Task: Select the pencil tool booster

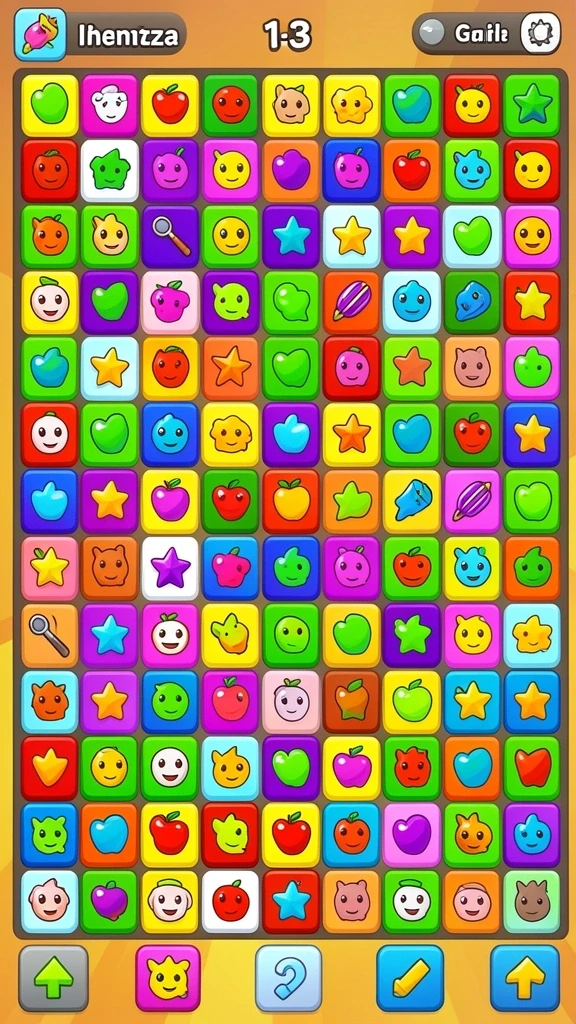Action: coord(410,978)
